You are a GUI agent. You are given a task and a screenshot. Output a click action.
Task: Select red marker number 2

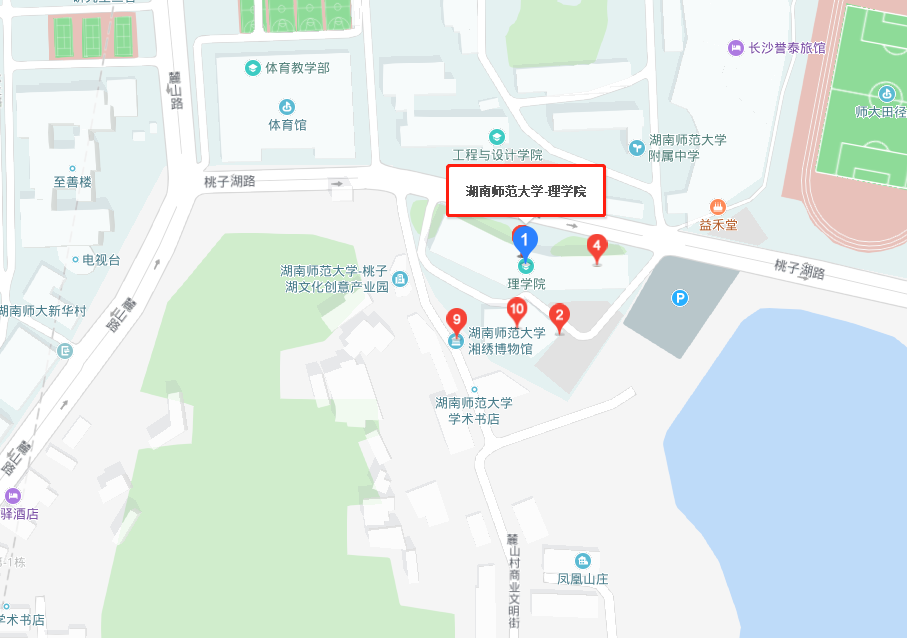[x=560, y=316]
